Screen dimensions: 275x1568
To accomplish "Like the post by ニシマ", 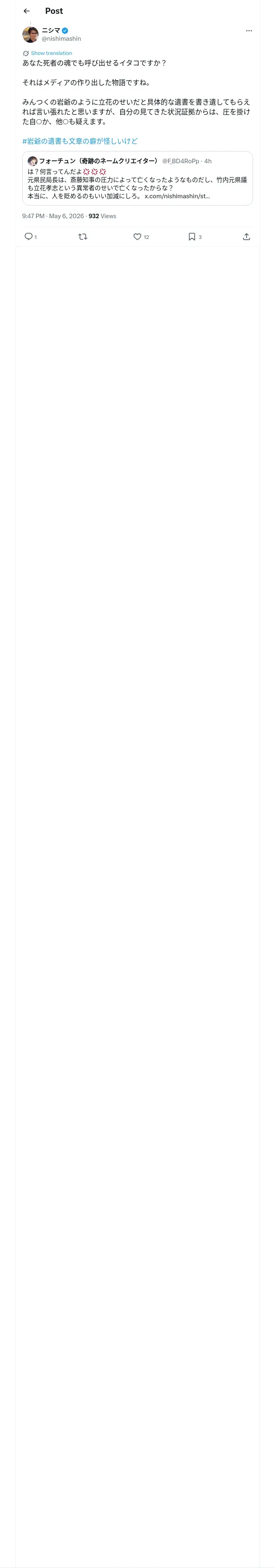I will 137,237.
